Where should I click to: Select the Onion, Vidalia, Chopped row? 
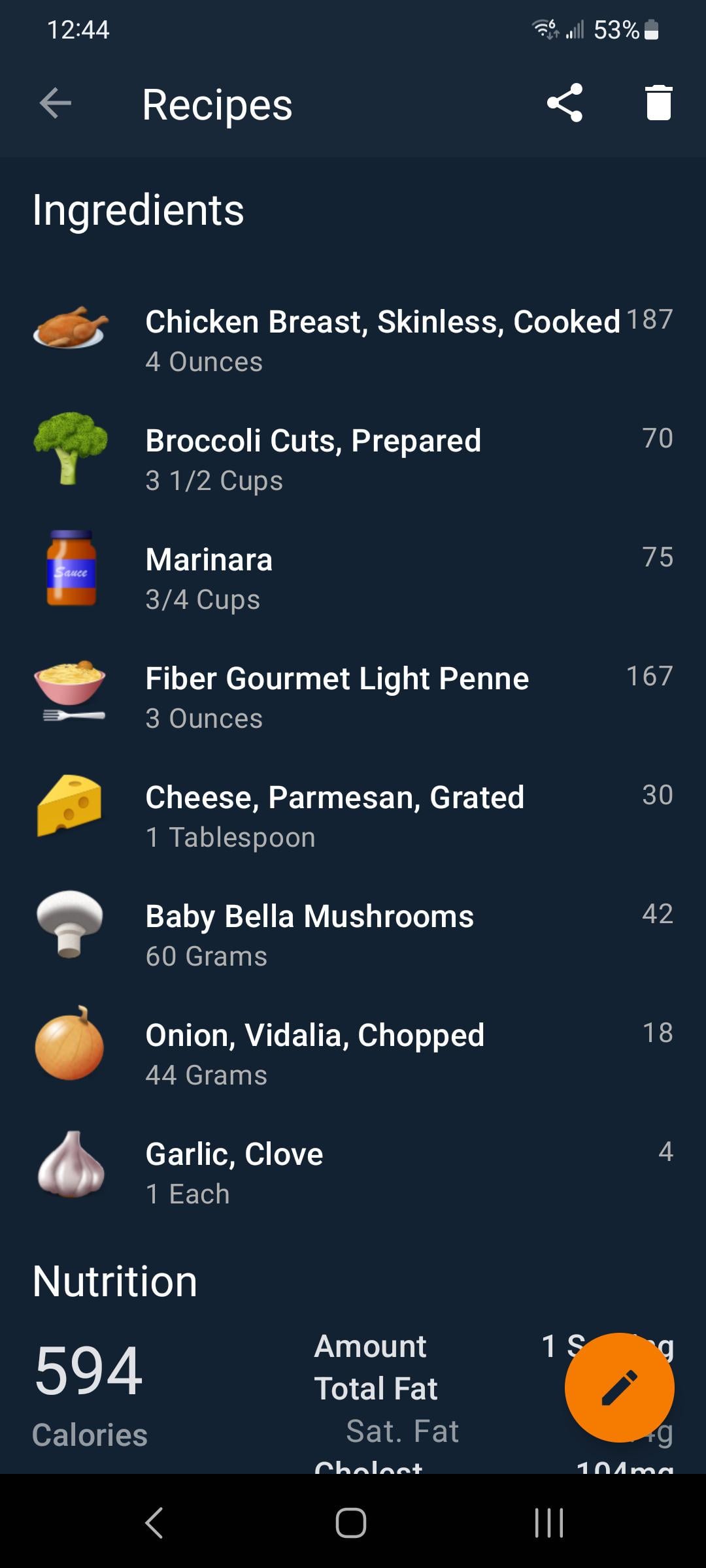(353, 1054)
